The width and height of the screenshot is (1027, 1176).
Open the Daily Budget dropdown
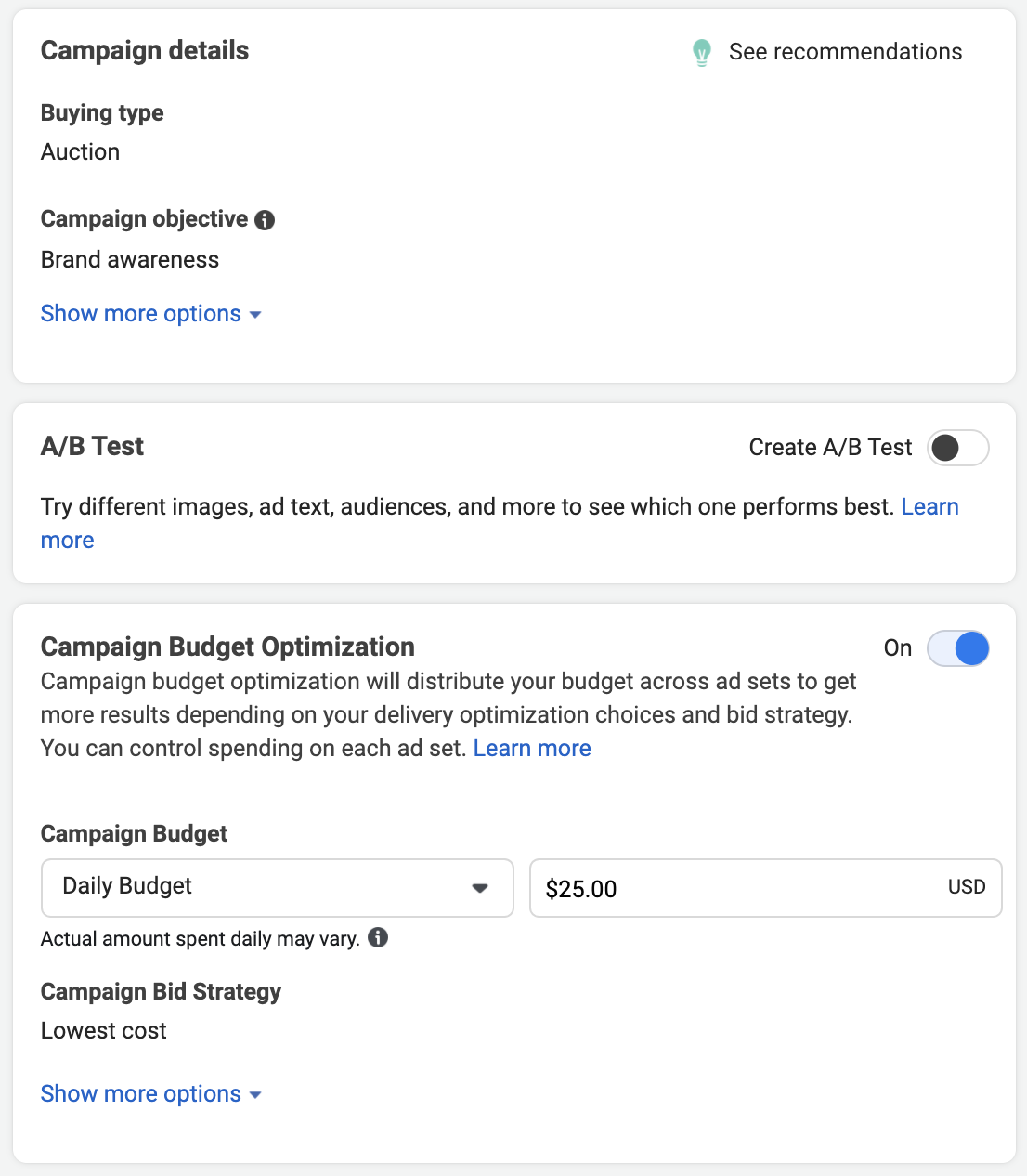pos(277,888)
